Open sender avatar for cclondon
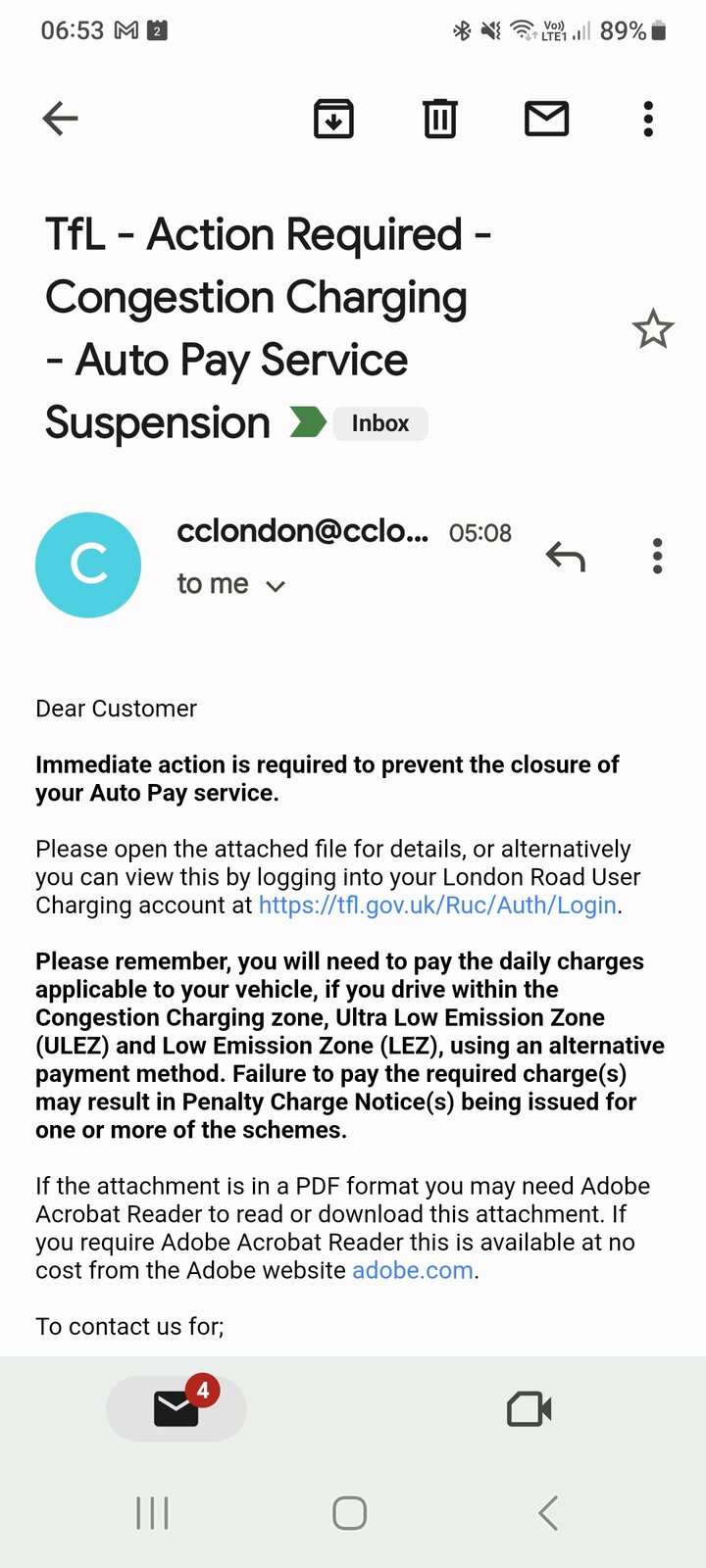Viewport: 706px width, 1568px height. (88, 564)
